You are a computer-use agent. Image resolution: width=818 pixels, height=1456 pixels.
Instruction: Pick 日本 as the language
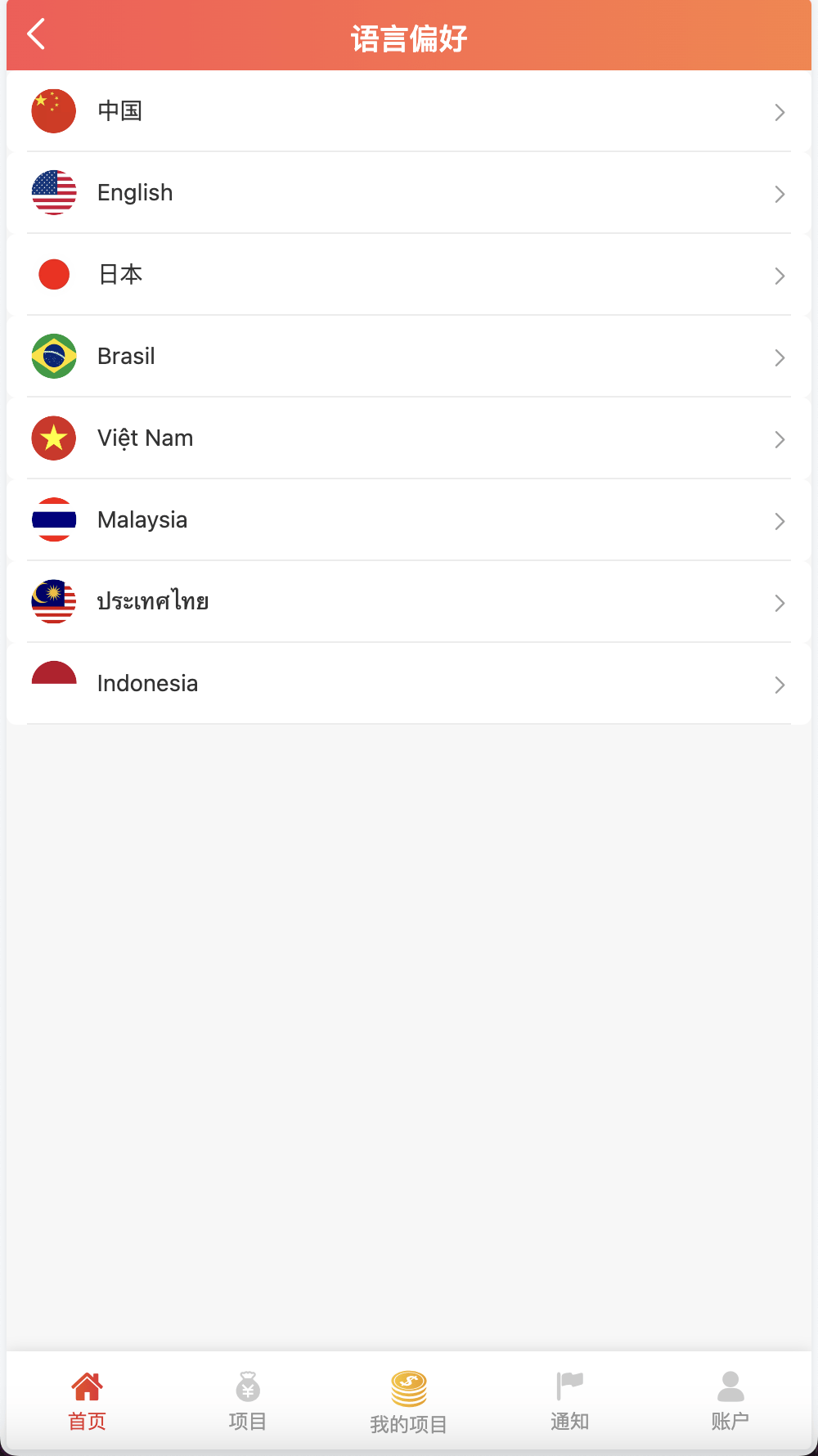409,275
